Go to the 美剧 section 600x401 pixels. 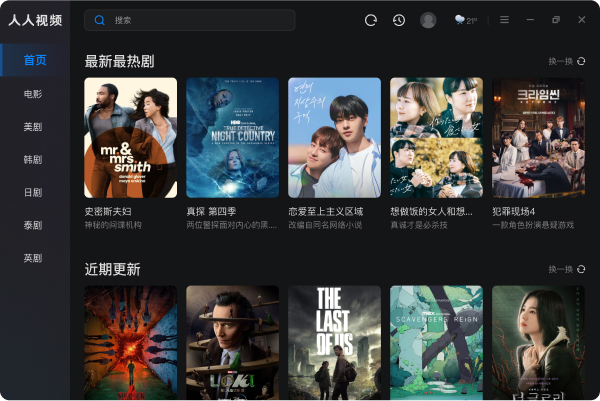click(x=33, y=127)
